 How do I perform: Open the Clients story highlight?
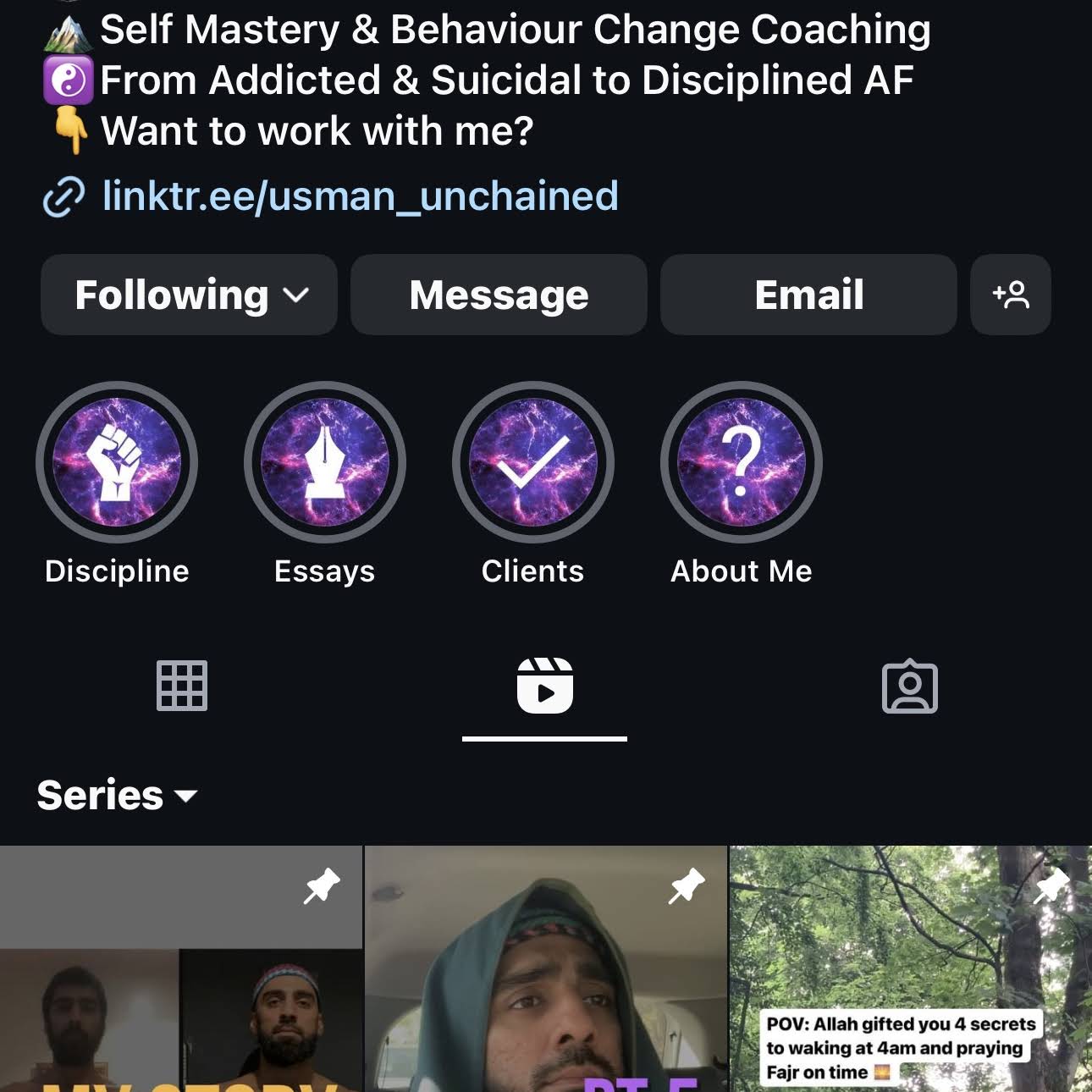[x=533, y=463]
